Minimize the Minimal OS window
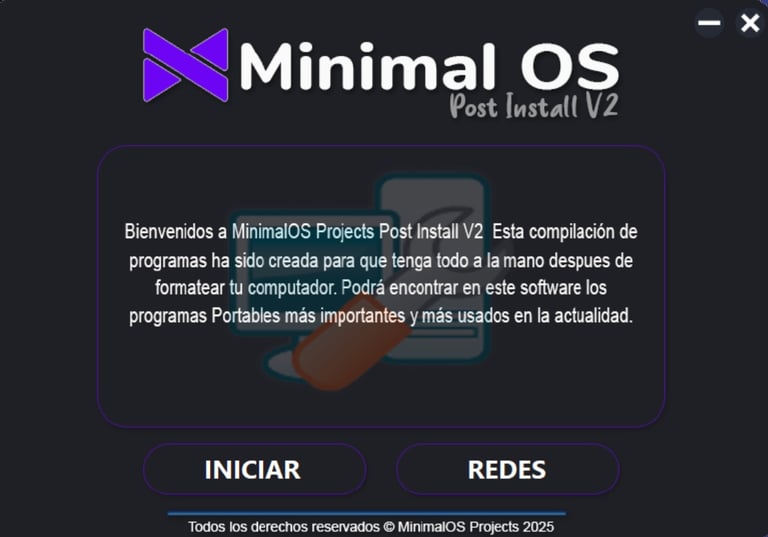 (x=709, y=23)
